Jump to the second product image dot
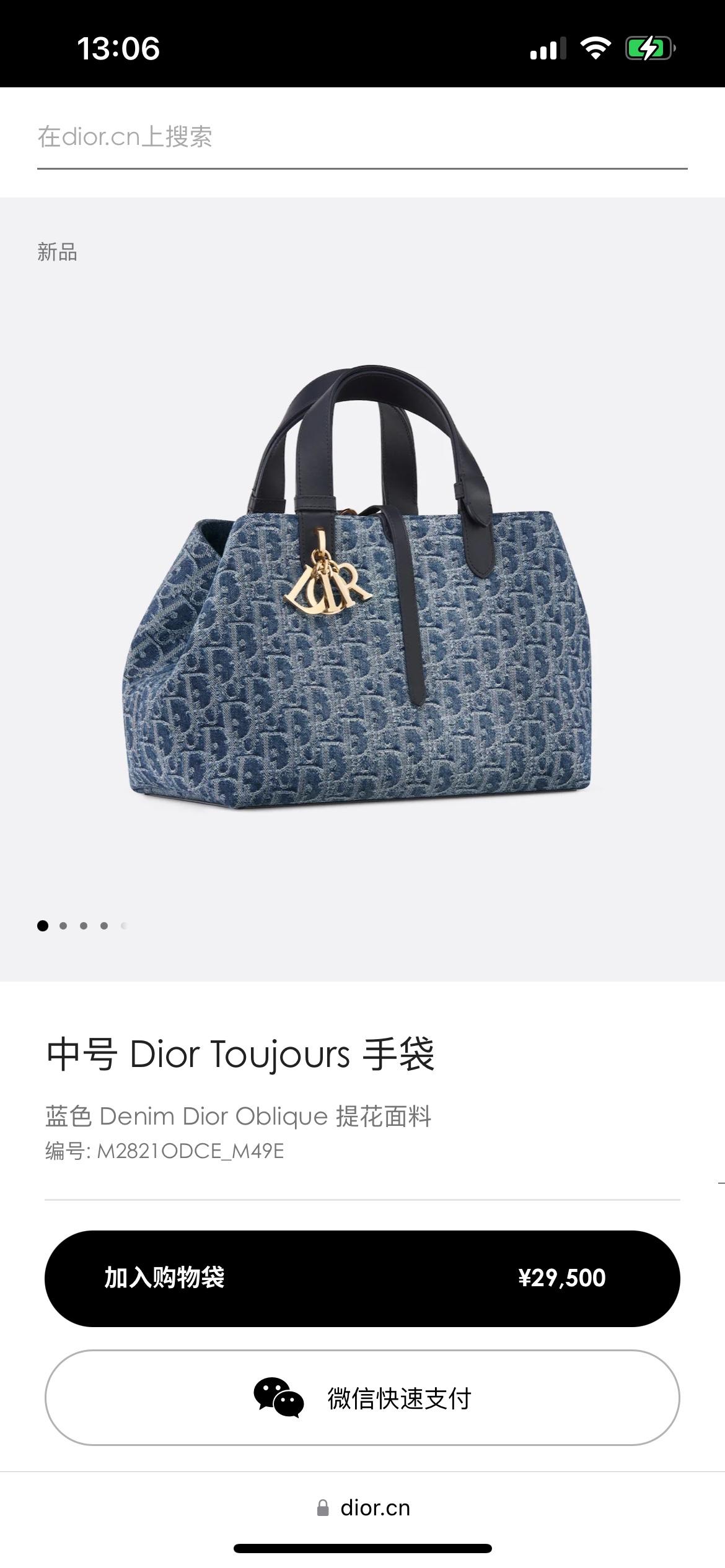The image size is (725, 1568). [x=63, y=926]
